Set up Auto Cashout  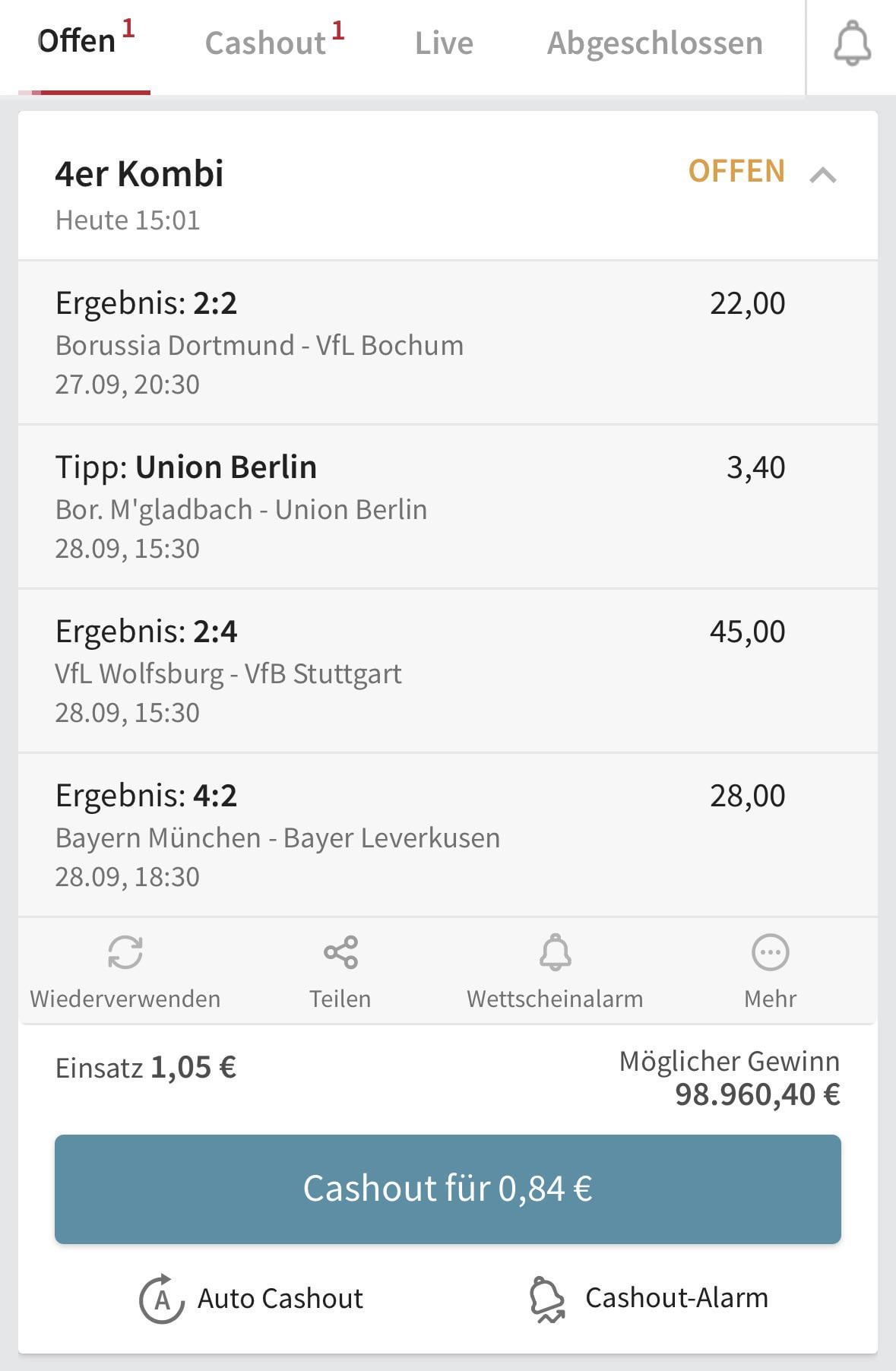pos(251,1299)
